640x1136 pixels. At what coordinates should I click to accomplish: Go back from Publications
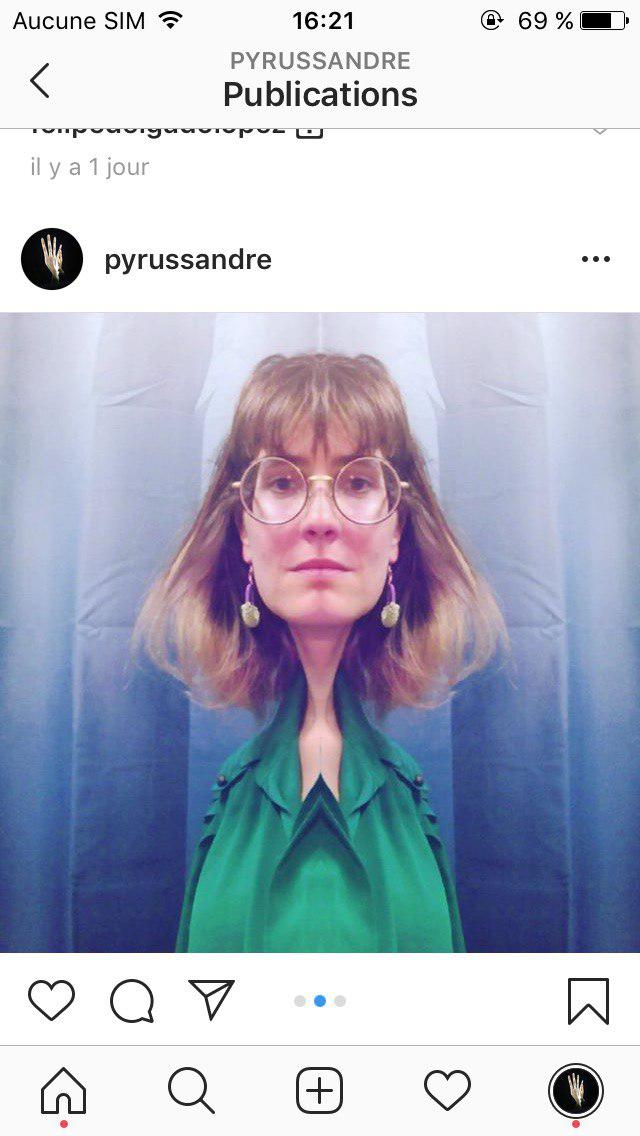[x=40, y=80]
